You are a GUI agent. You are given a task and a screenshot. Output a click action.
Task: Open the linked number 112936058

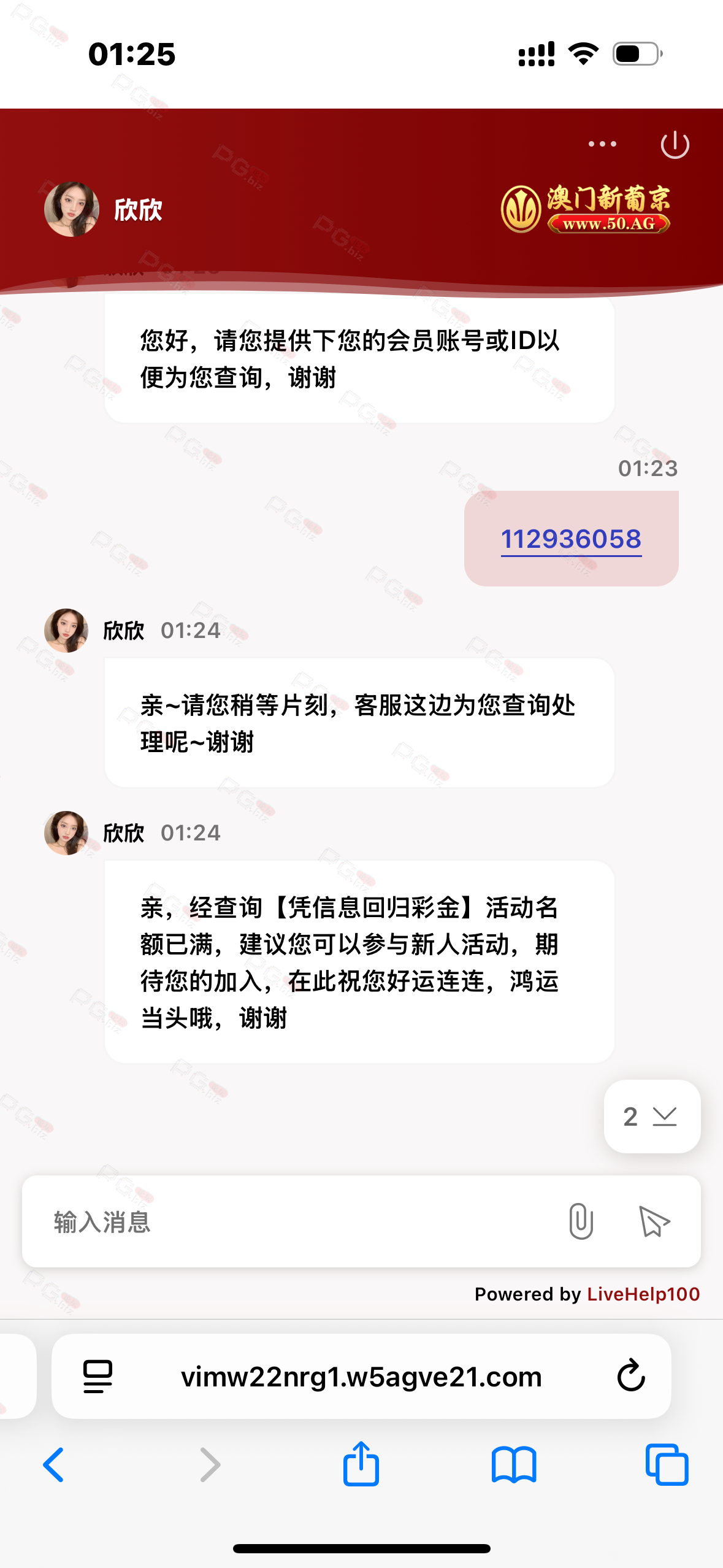pyautogui.click(x=571, y=539)
